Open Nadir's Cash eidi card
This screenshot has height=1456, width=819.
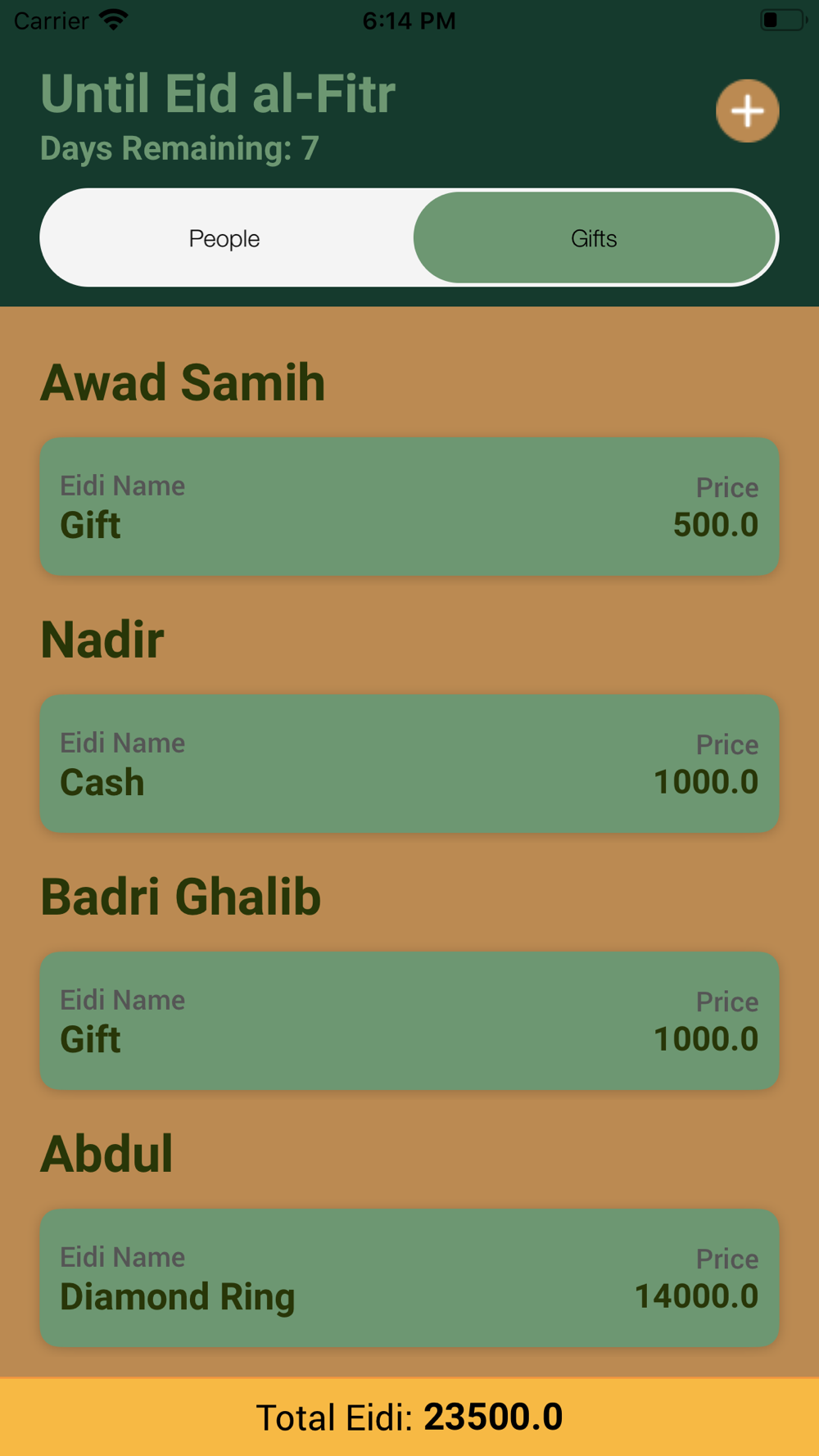pyautogui.click(x=409, y=763)
